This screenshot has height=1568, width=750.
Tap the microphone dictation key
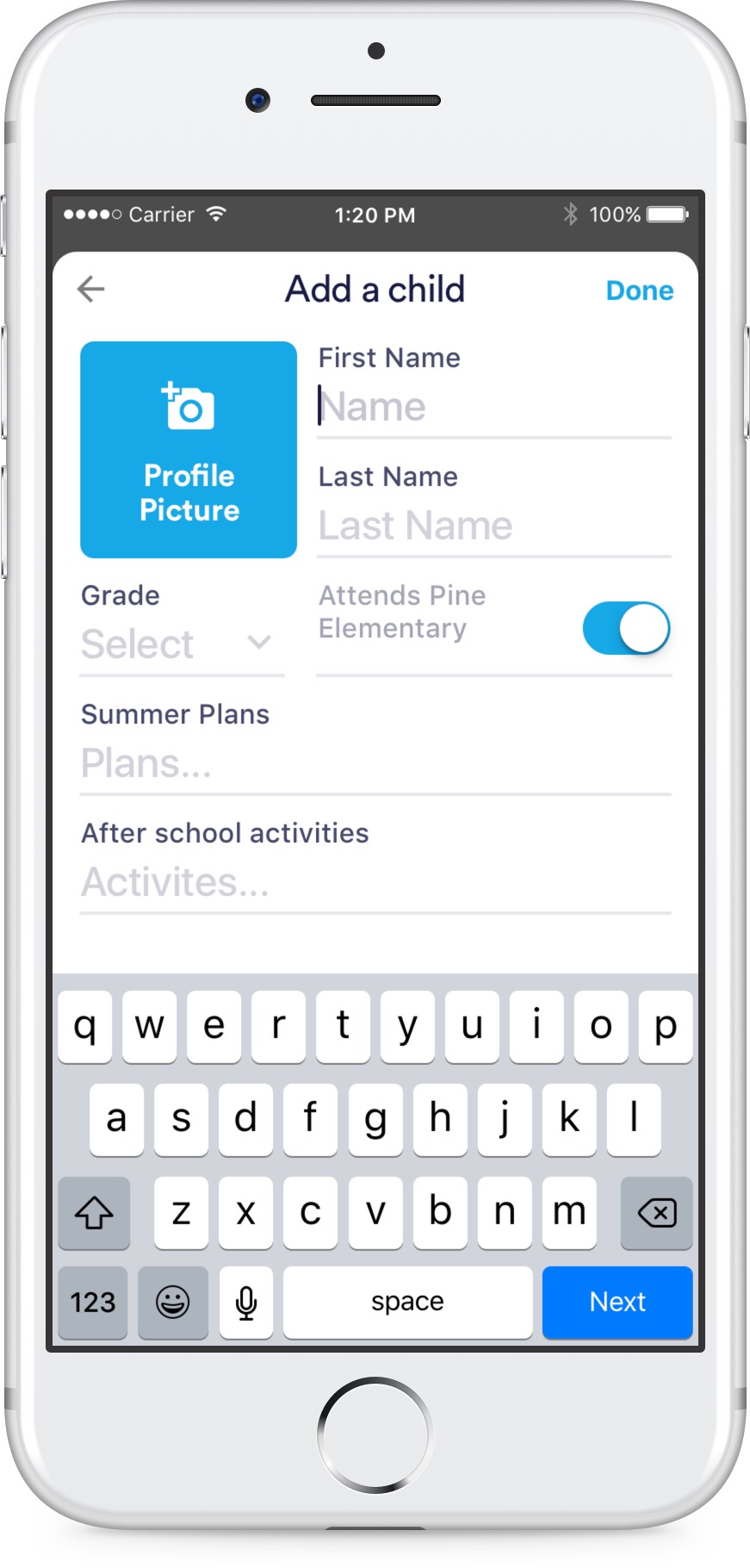[246, 1302]
